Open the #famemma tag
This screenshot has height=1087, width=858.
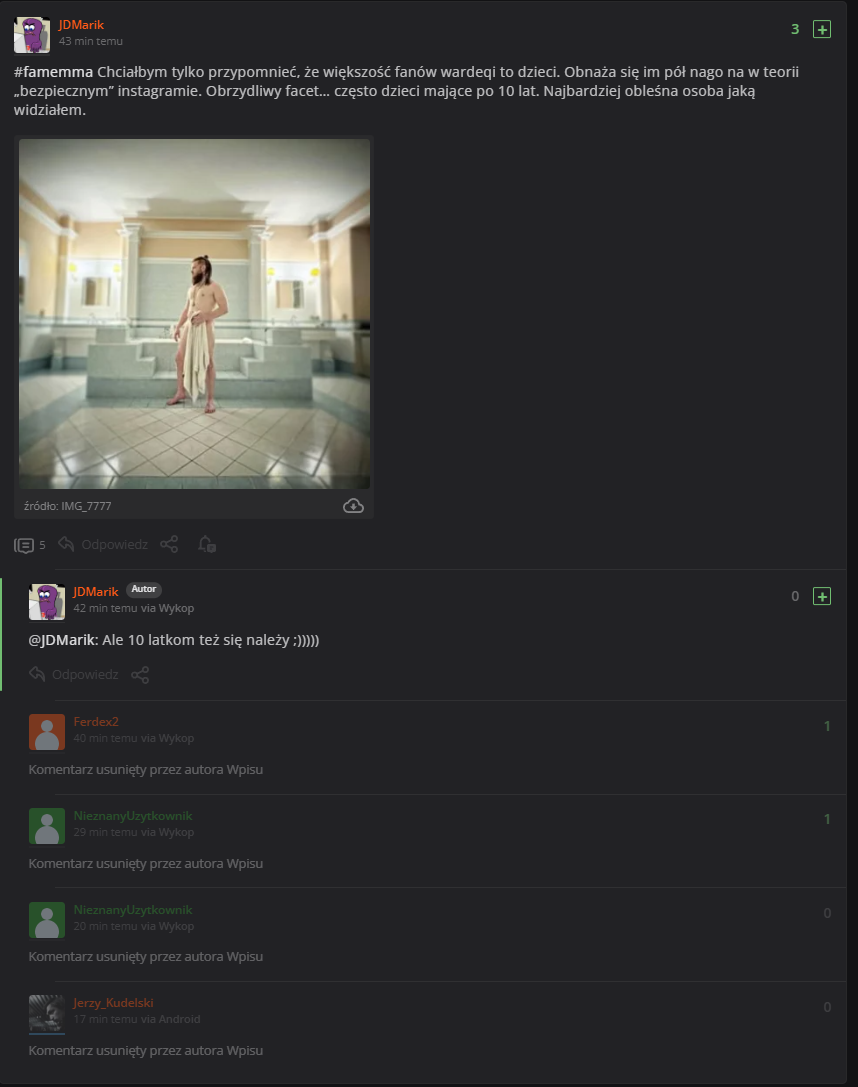(x=54, y=72)
